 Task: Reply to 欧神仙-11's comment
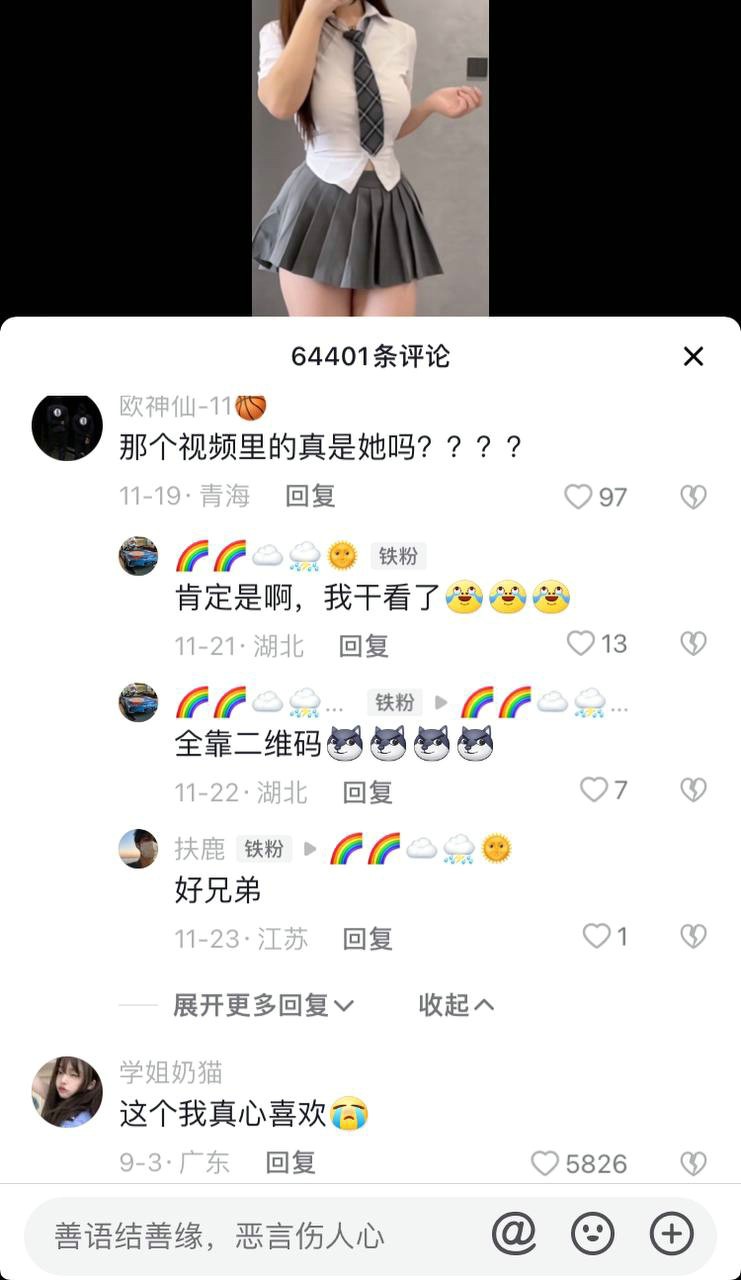310,496
